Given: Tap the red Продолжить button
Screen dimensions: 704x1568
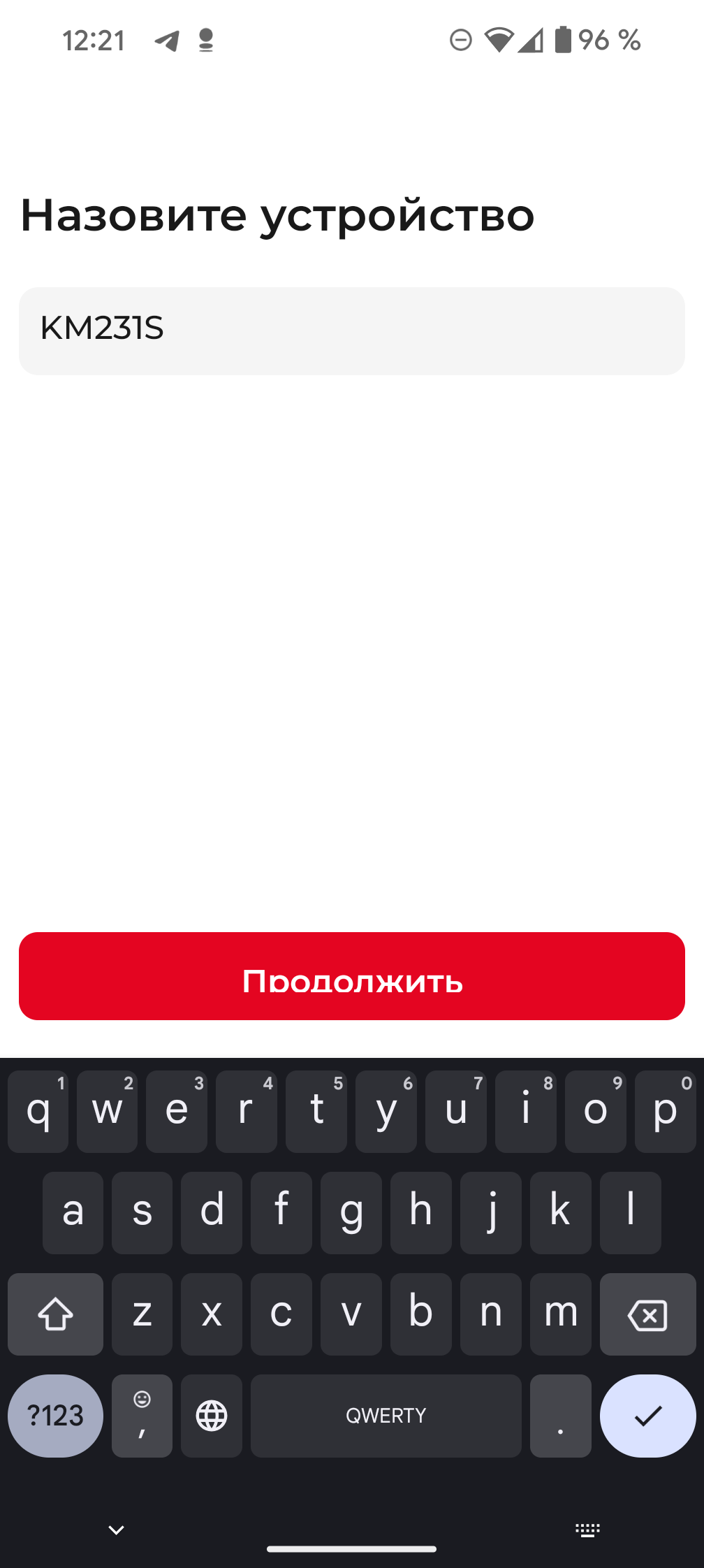Looking at the screenshot, I should (351, 975).
